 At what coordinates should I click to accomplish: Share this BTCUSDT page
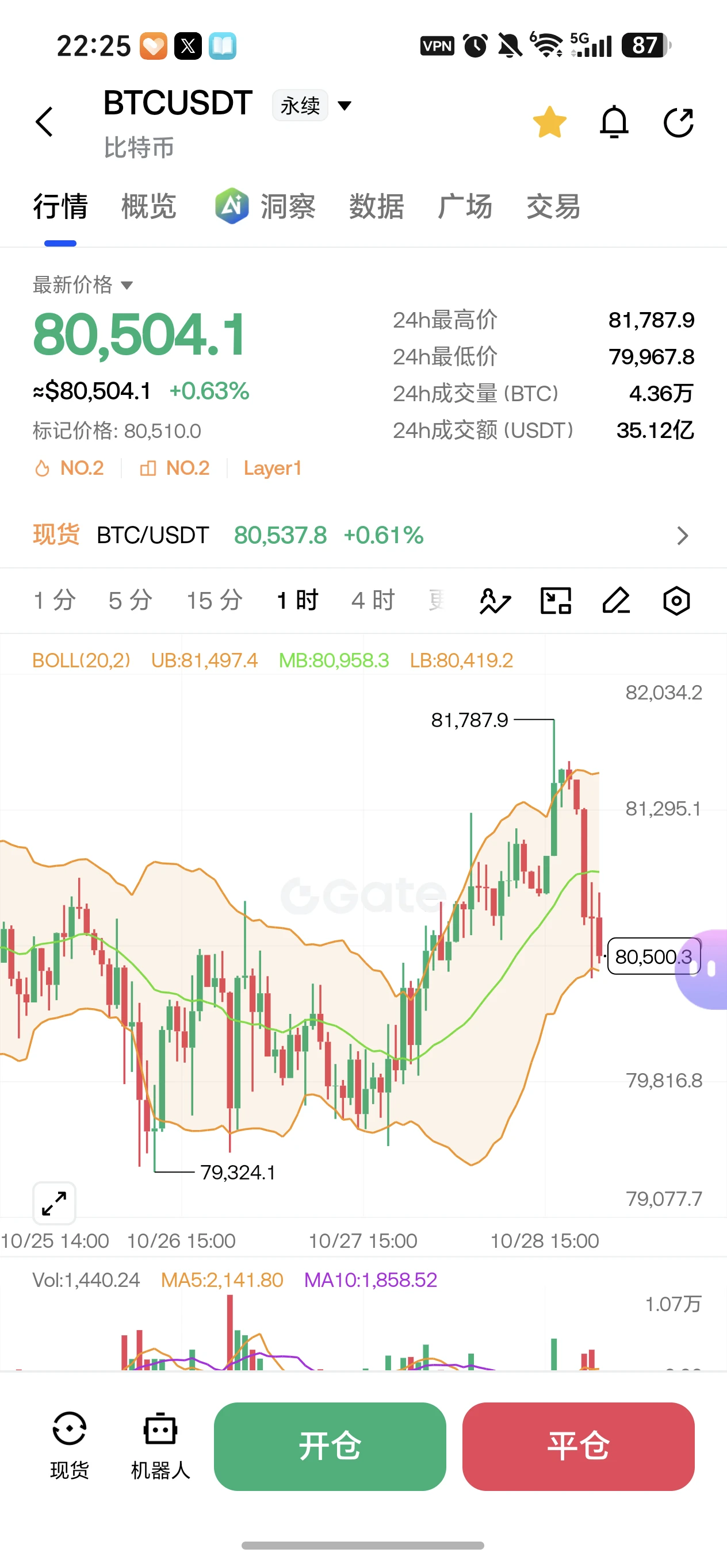coord(678,122)
